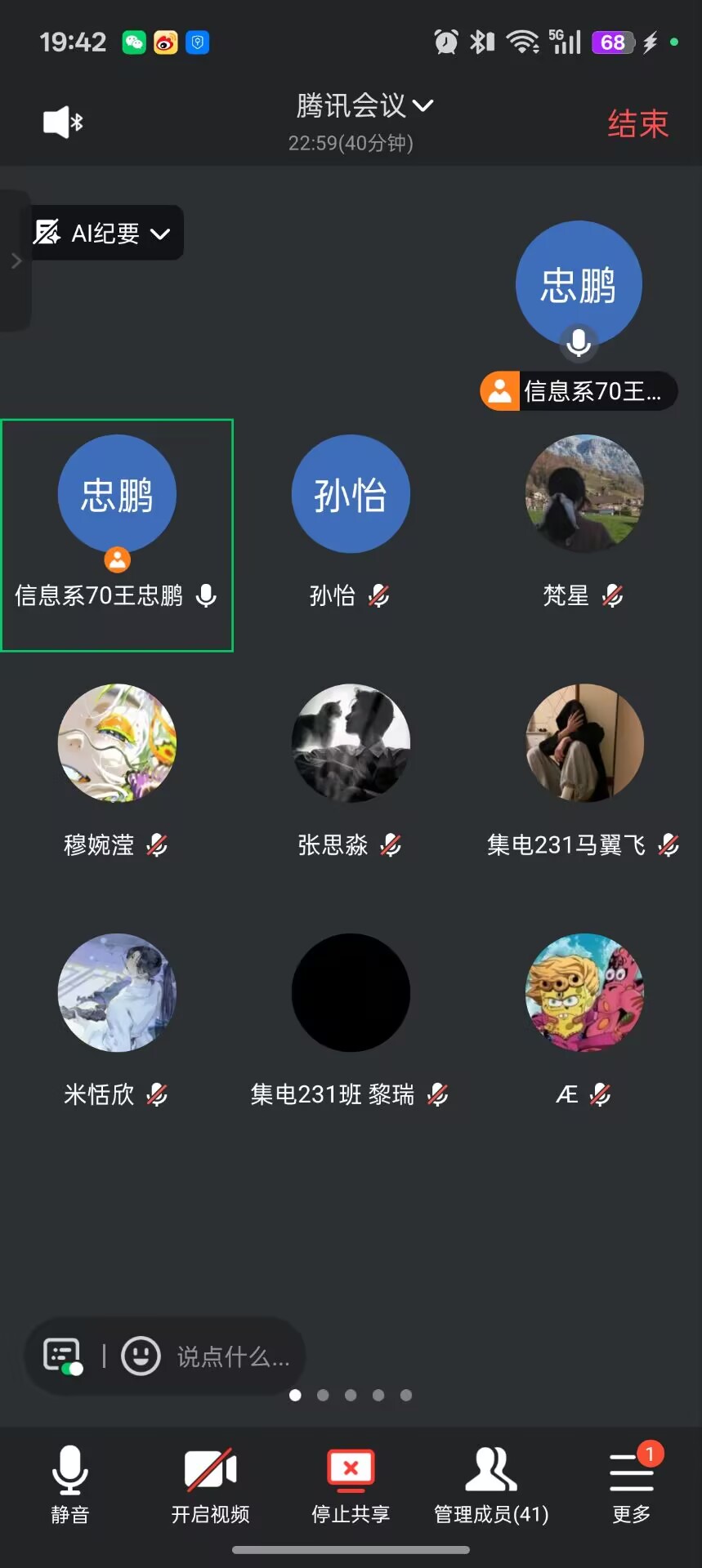702x1568 pixels.
Task: Select participant tile 信息系70王忠鹏
Action: pyautogui.click(x=117, y=534)
